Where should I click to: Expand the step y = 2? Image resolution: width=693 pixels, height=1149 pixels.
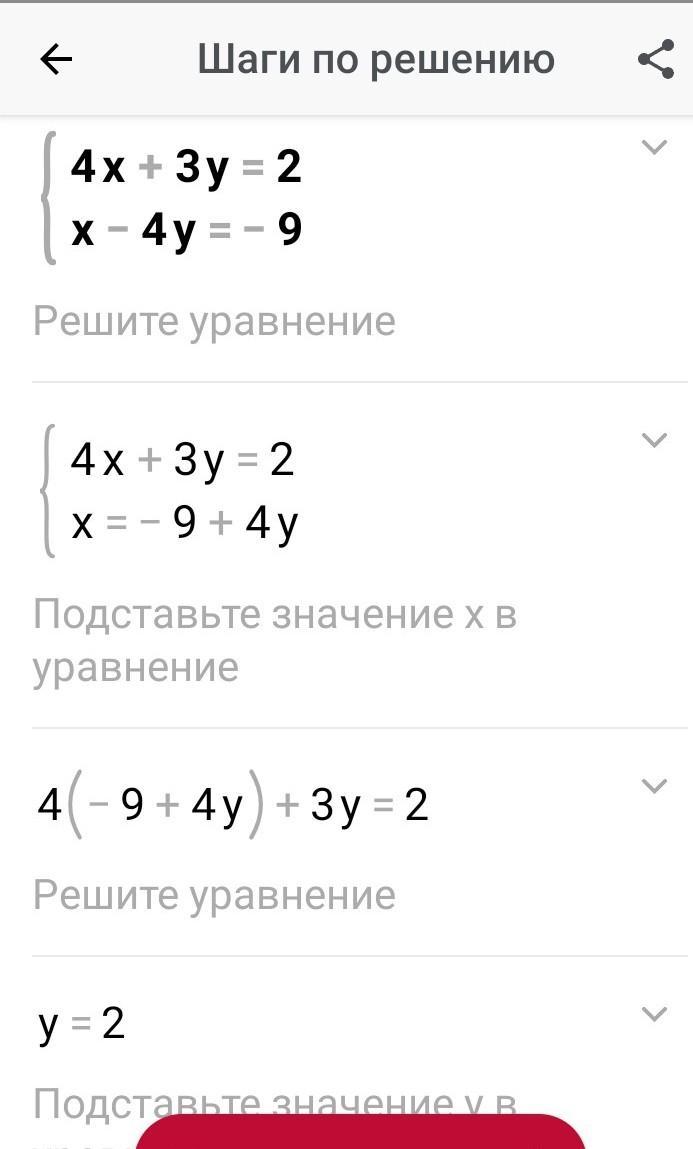pos(654,1014)
